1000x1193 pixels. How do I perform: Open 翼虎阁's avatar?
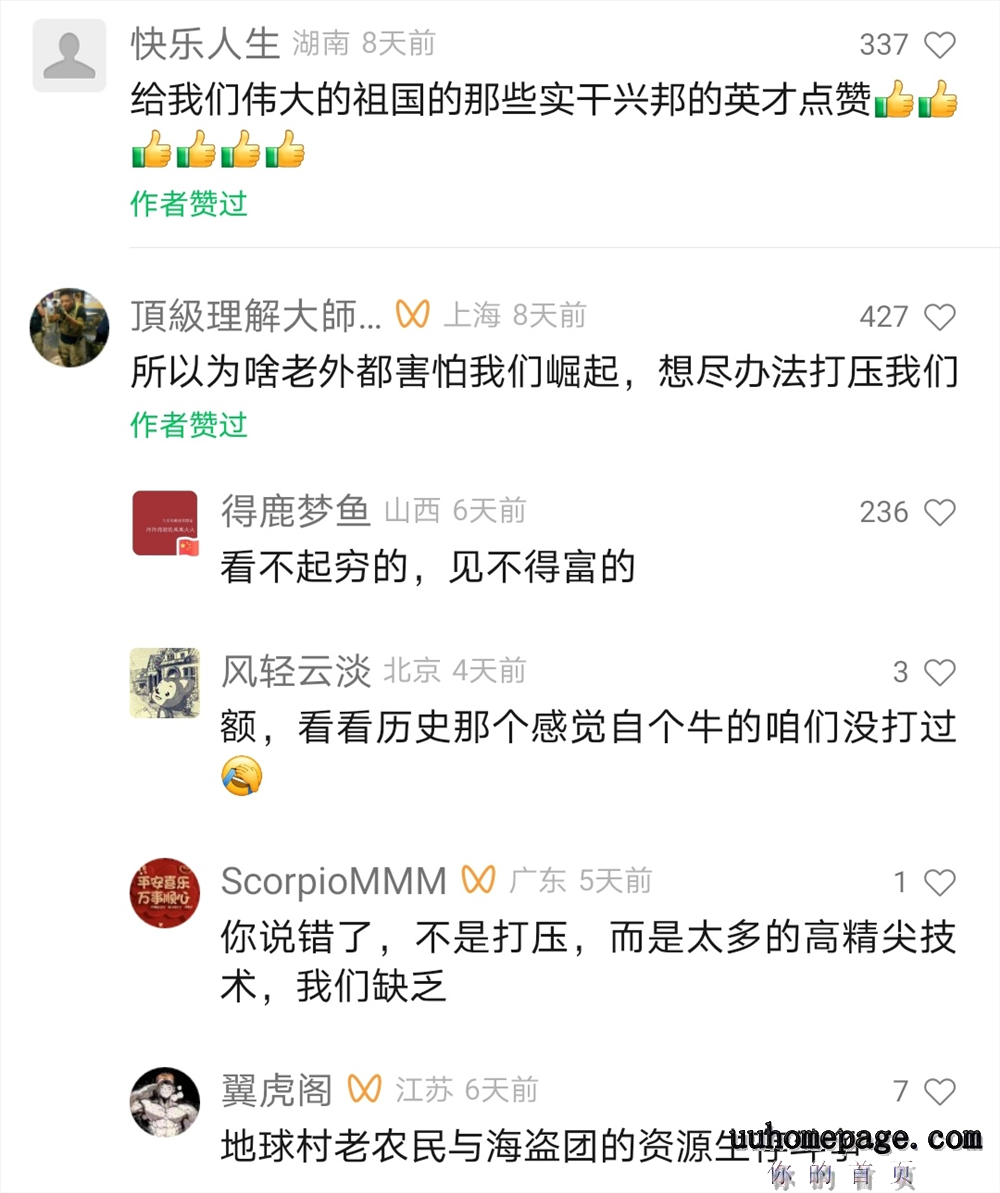pos(166,1101)
